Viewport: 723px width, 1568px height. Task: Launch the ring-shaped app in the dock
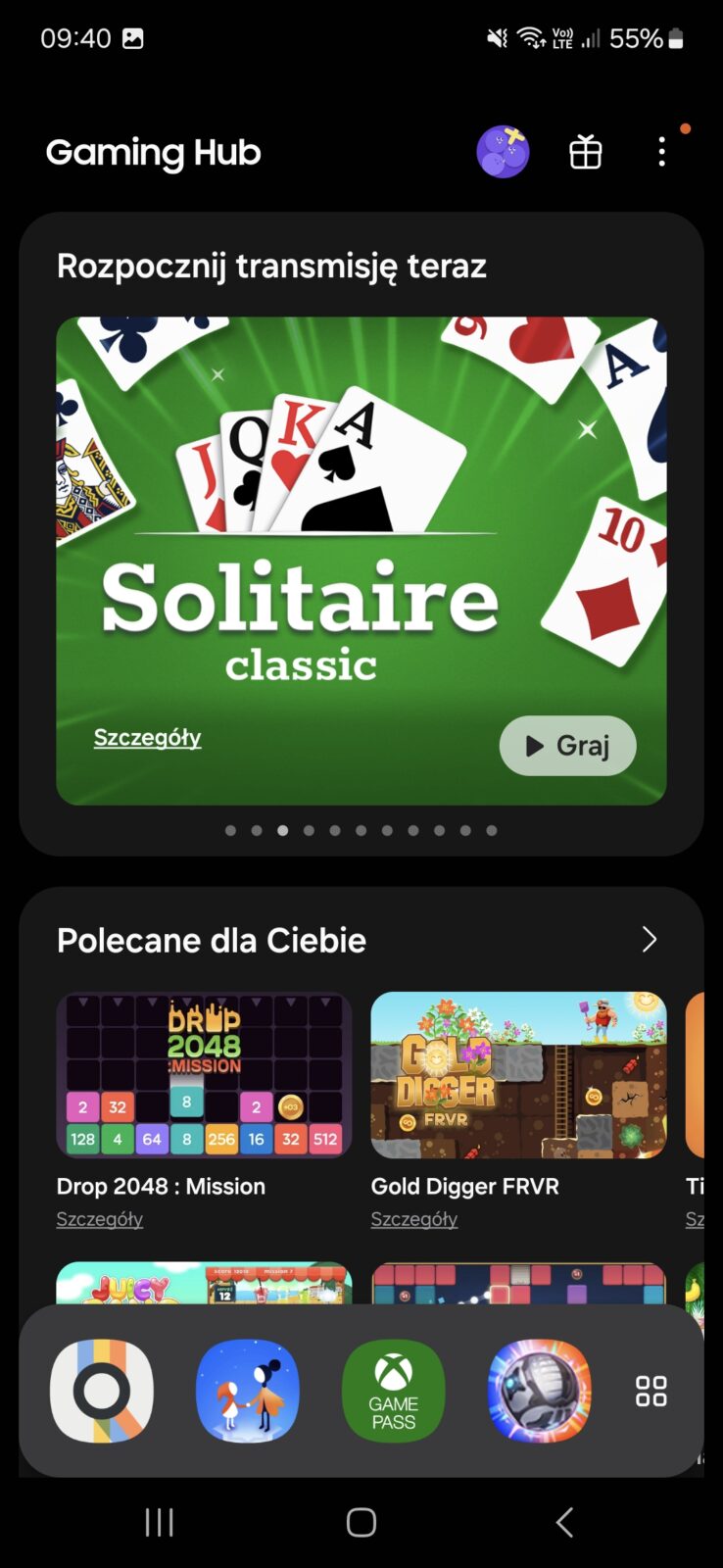tap(102, 1391)
